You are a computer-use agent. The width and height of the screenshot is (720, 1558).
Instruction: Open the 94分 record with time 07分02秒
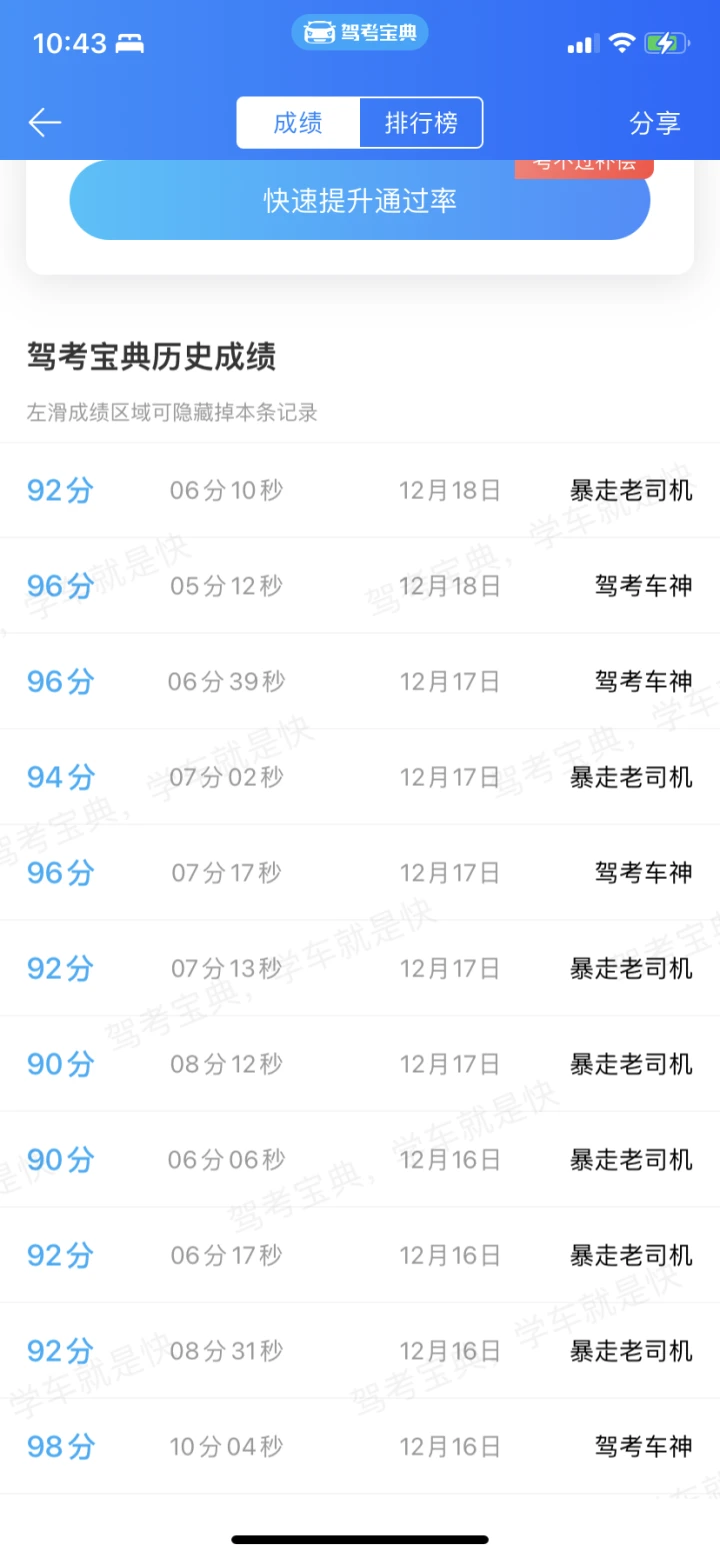[360, 777]
